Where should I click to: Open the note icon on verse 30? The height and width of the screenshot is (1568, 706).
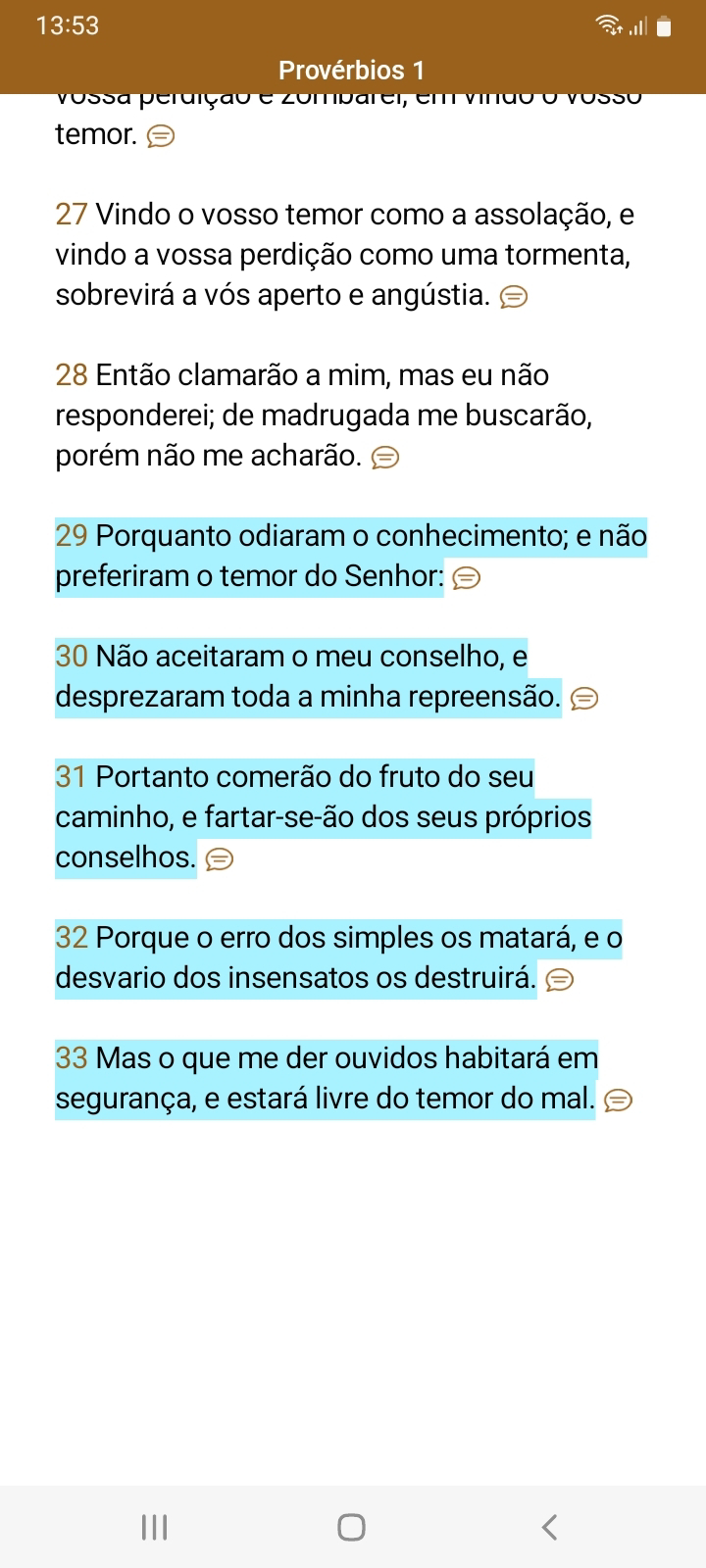(584, 699)
